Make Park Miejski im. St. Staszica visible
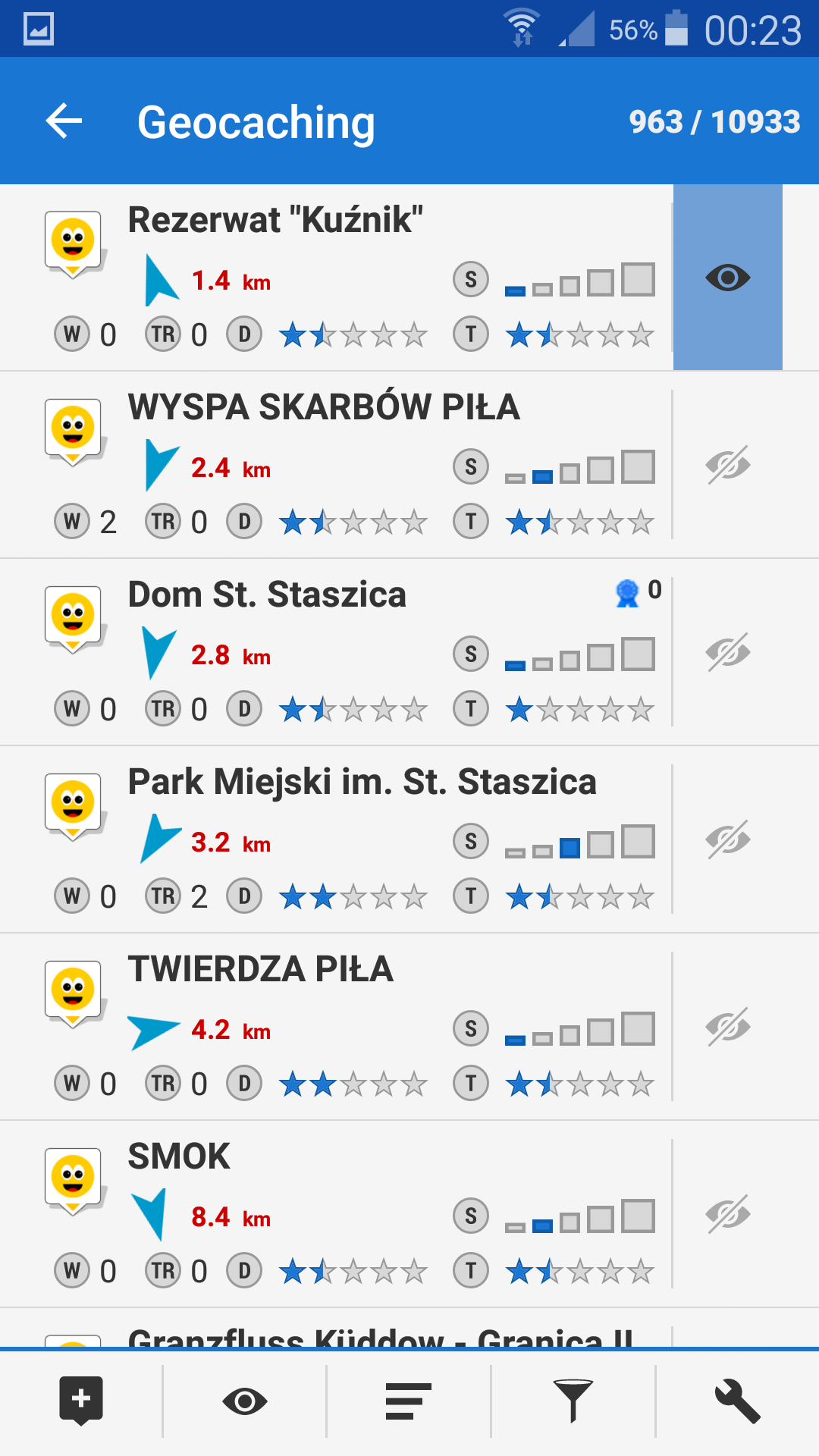Image resolution: width=819 pixels, height=1456 pixels. point(727,839)
